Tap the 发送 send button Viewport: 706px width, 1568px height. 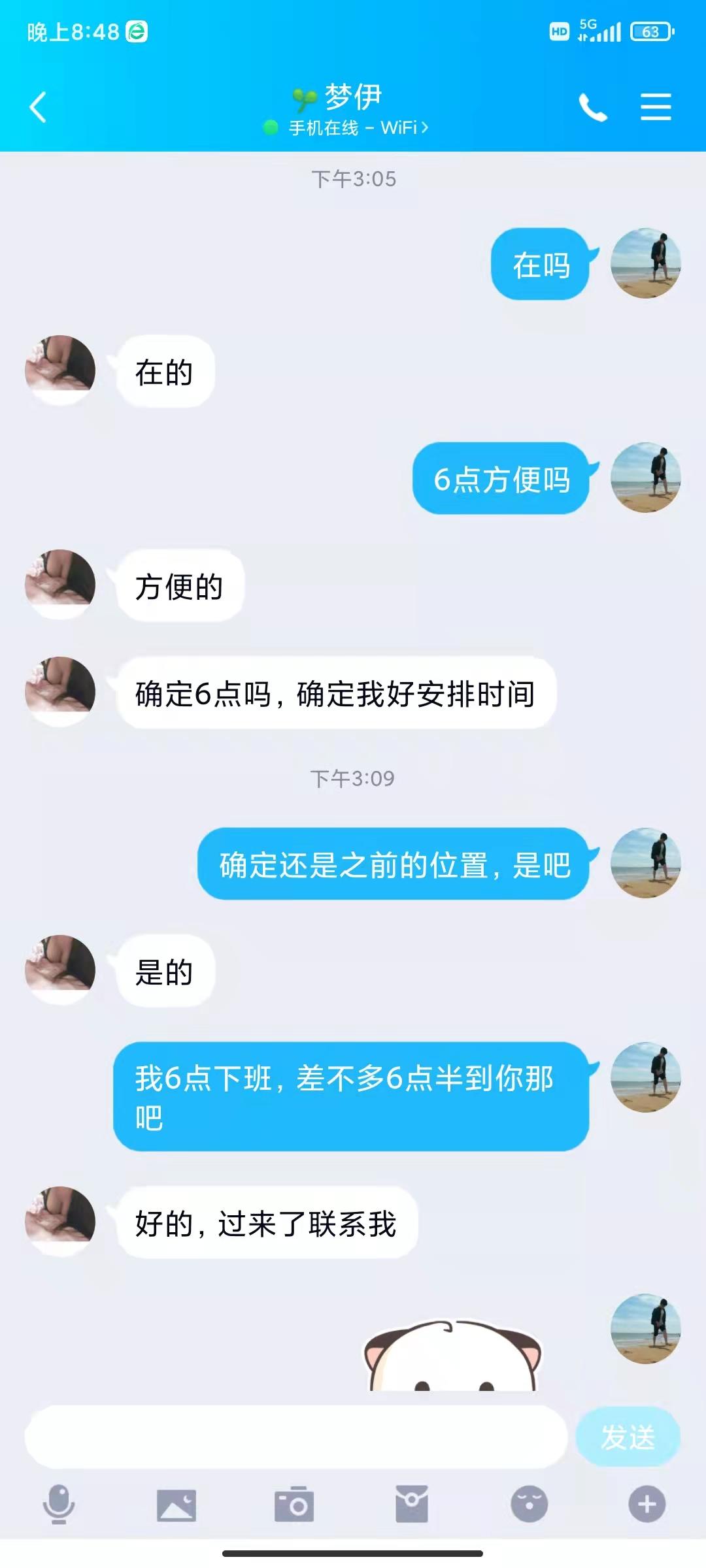pyautogui.click(x=628, y=1437)
